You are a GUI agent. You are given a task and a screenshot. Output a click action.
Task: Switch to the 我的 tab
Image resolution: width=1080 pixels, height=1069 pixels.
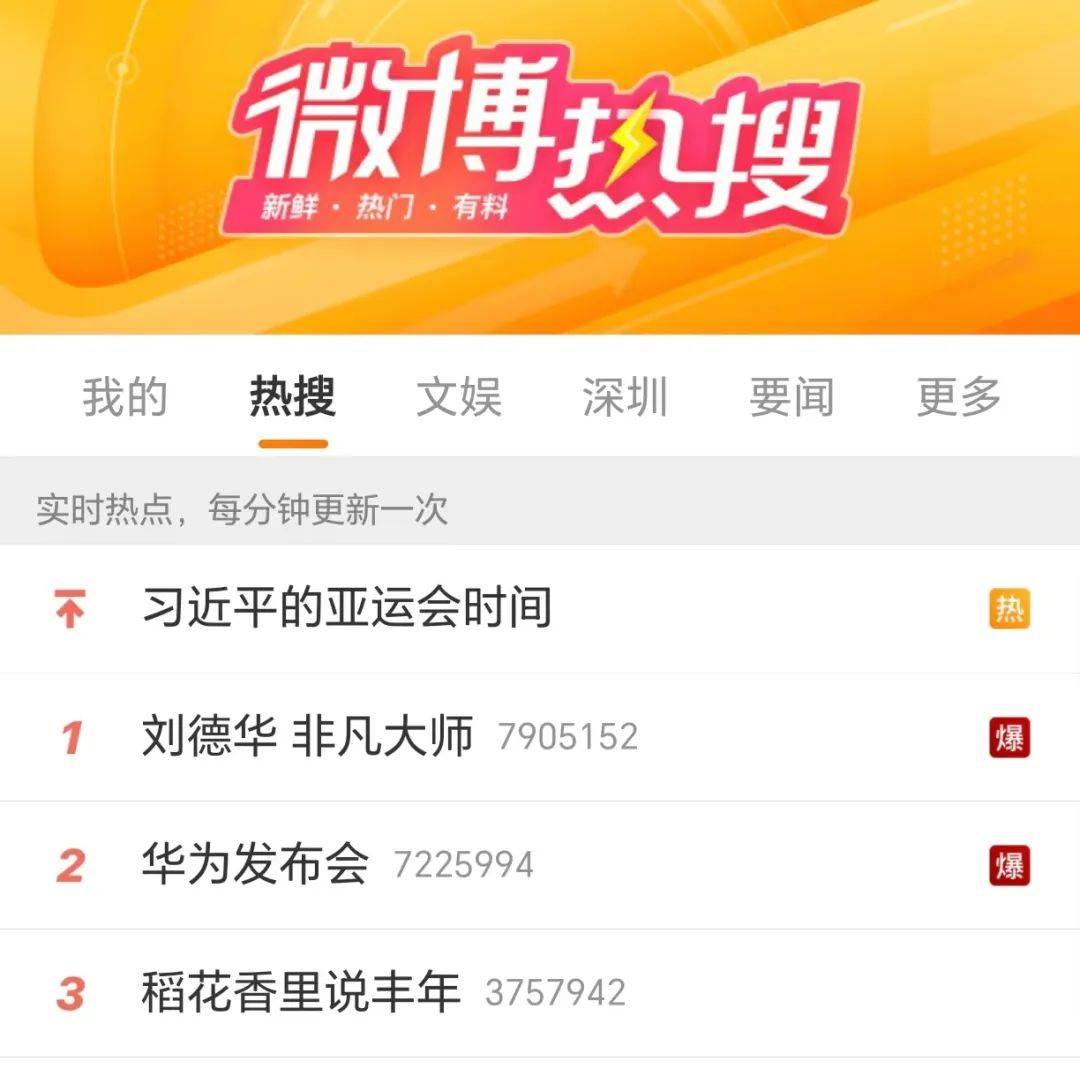click(x=124, y=397)
